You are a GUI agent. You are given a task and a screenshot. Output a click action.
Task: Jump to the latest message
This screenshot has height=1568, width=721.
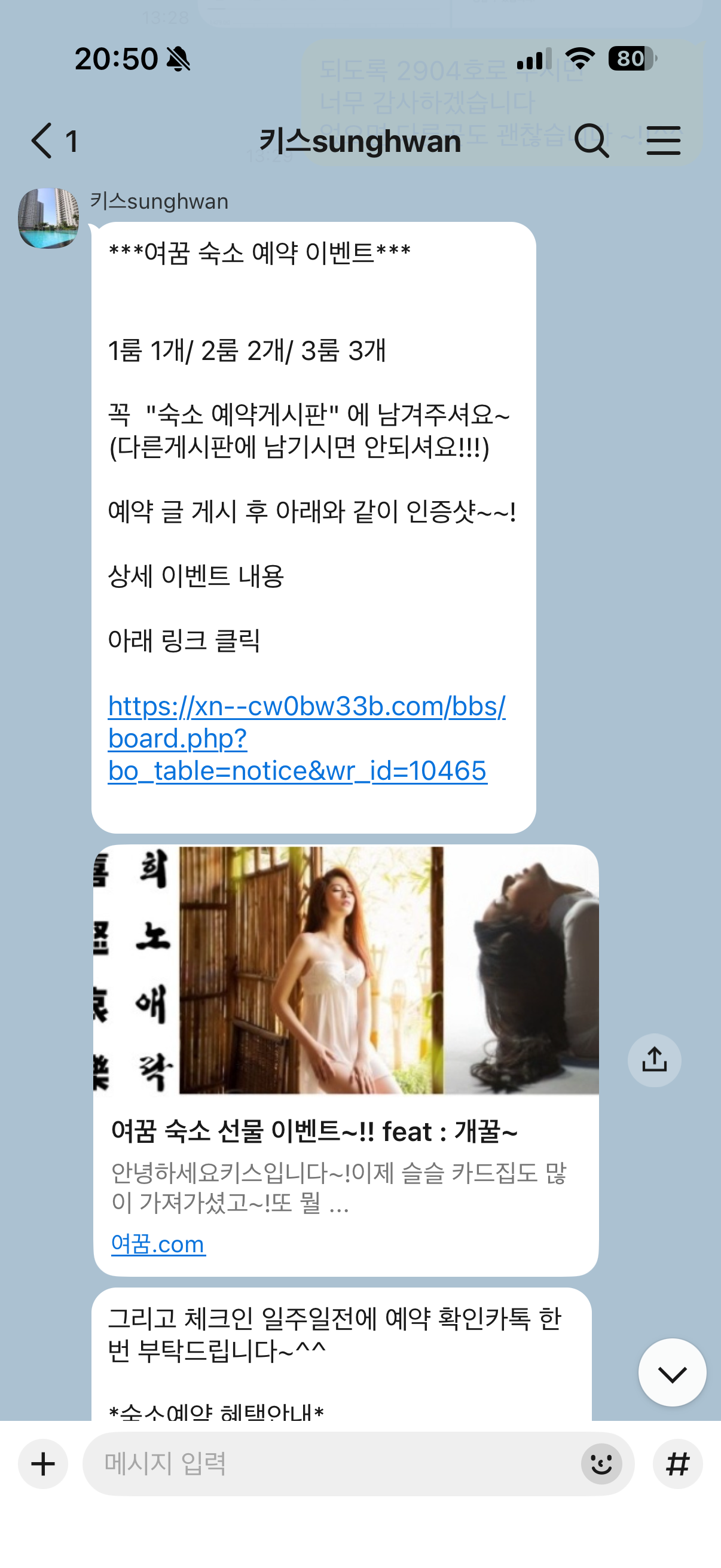point(673,1372)
